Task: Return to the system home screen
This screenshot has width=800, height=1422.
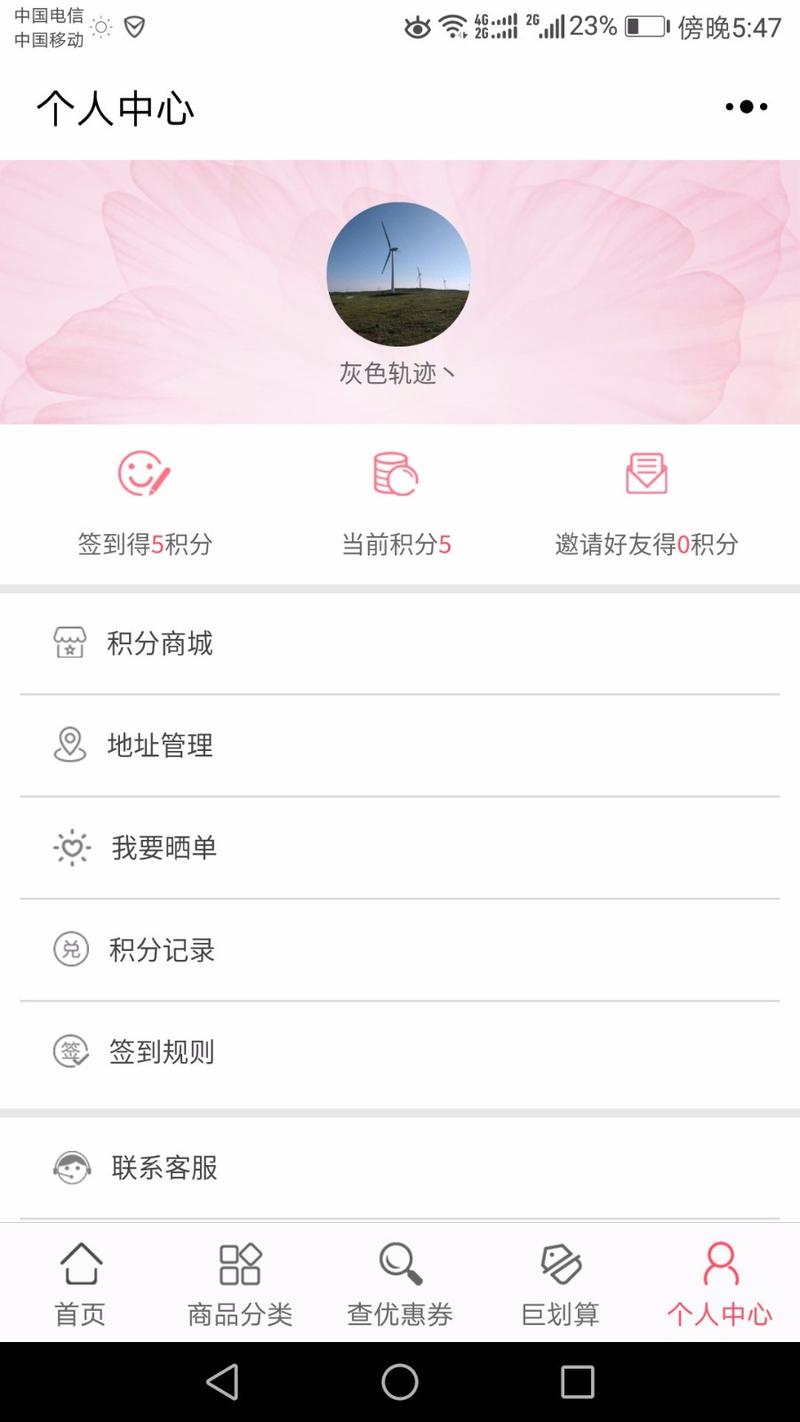Action: point(400,1382)
